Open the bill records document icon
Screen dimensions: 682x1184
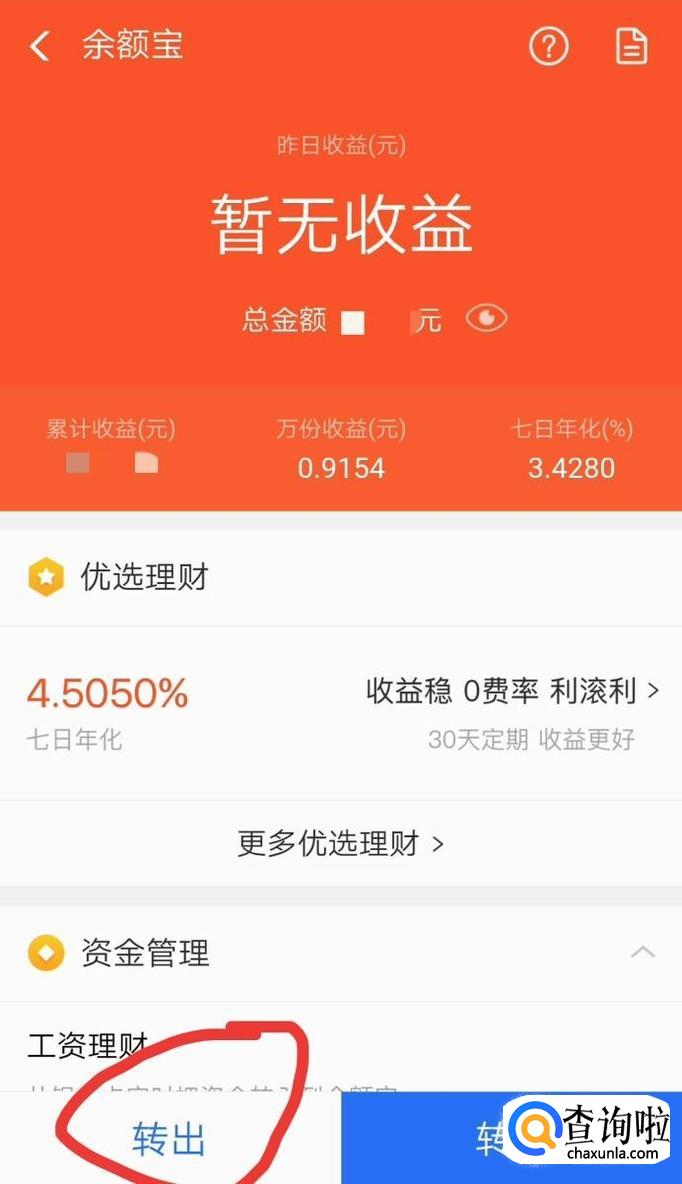pos(631,46)
